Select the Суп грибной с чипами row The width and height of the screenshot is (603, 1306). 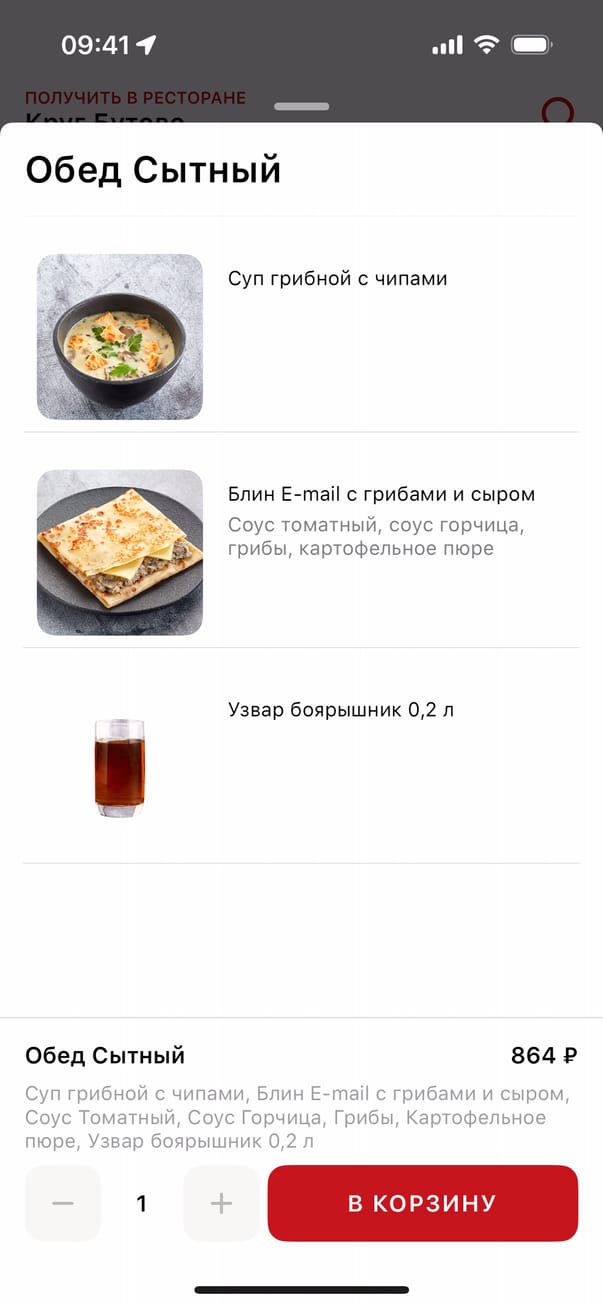301,335
